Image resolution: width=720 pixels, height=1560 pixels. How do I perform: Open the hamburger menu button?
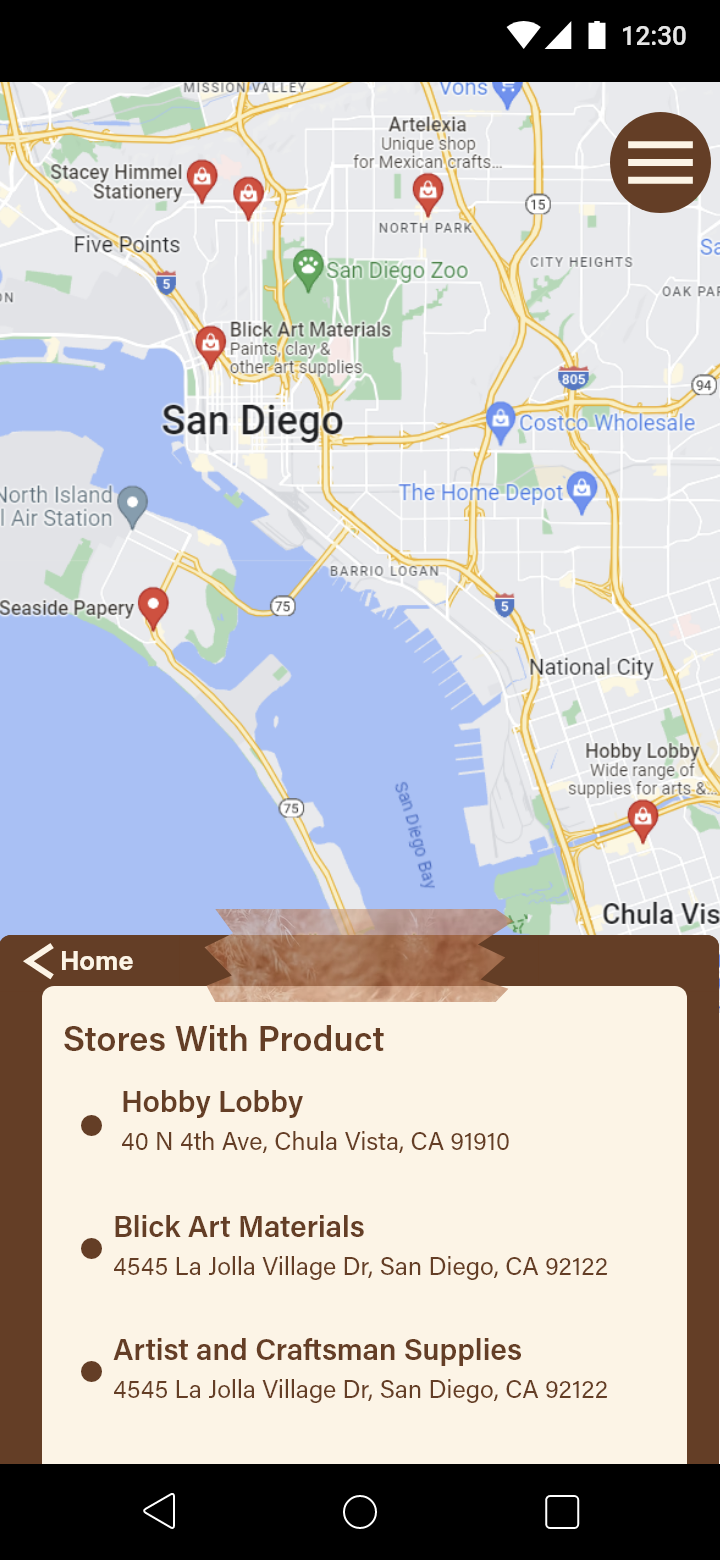pos(660,162)
